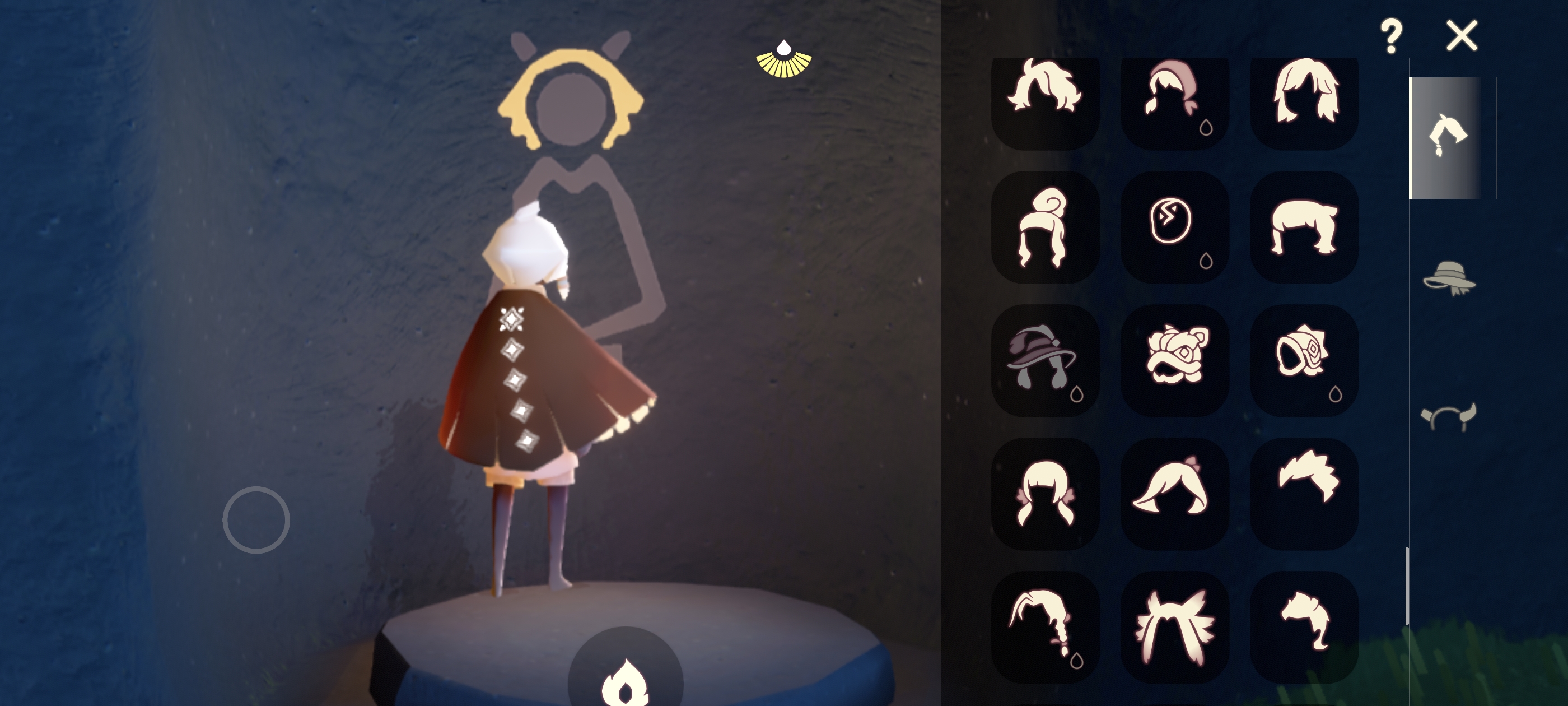1568x706 pixels.
Task: Select the ponytail with bow hairstyle
Action: [x=1174, y=494]
